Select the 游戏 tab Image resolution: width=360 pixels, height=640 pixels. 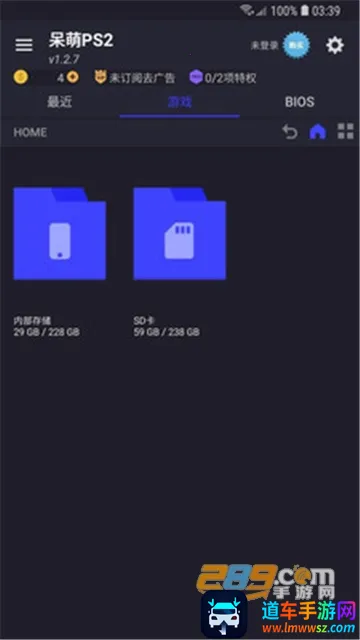[180, 102]
